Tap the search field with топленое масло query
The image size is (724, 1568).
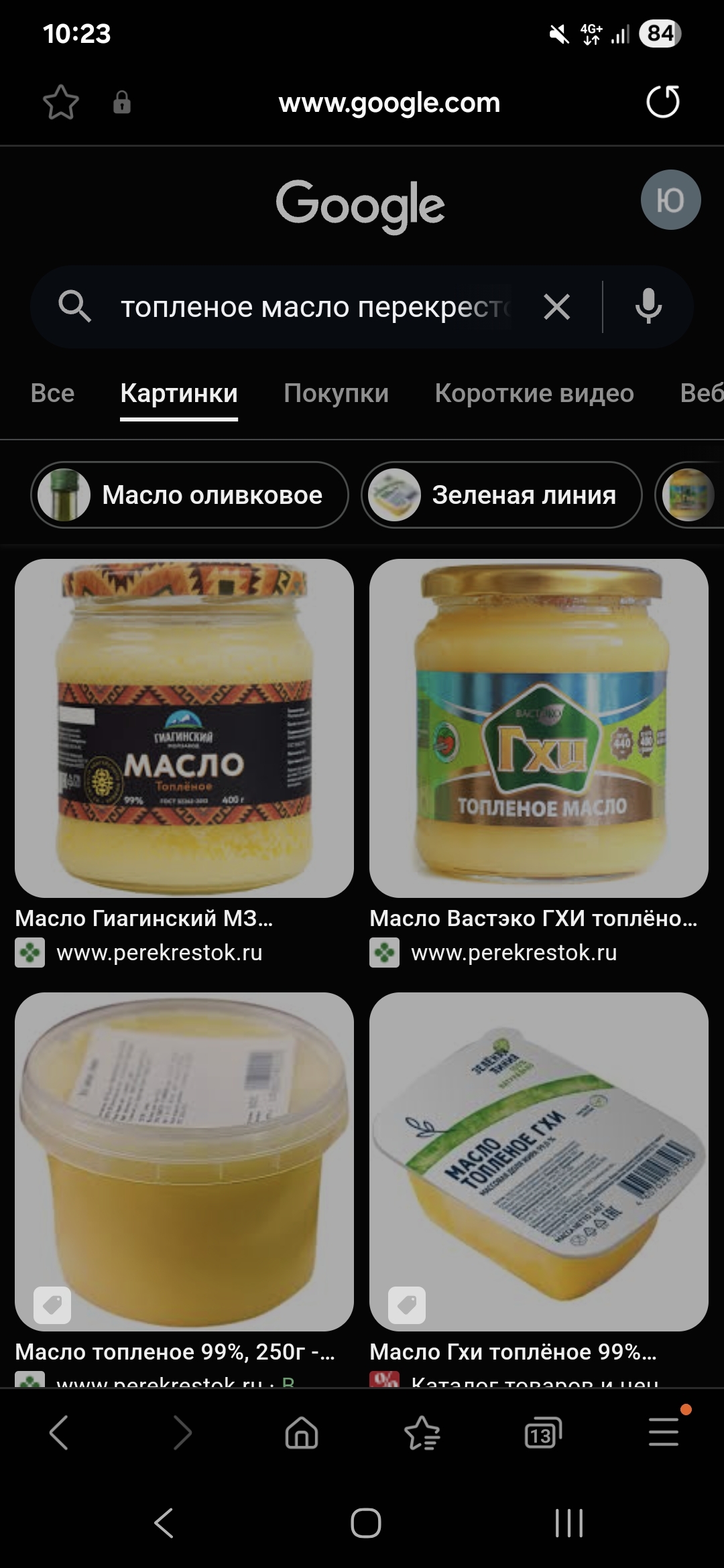click(315, 308)
